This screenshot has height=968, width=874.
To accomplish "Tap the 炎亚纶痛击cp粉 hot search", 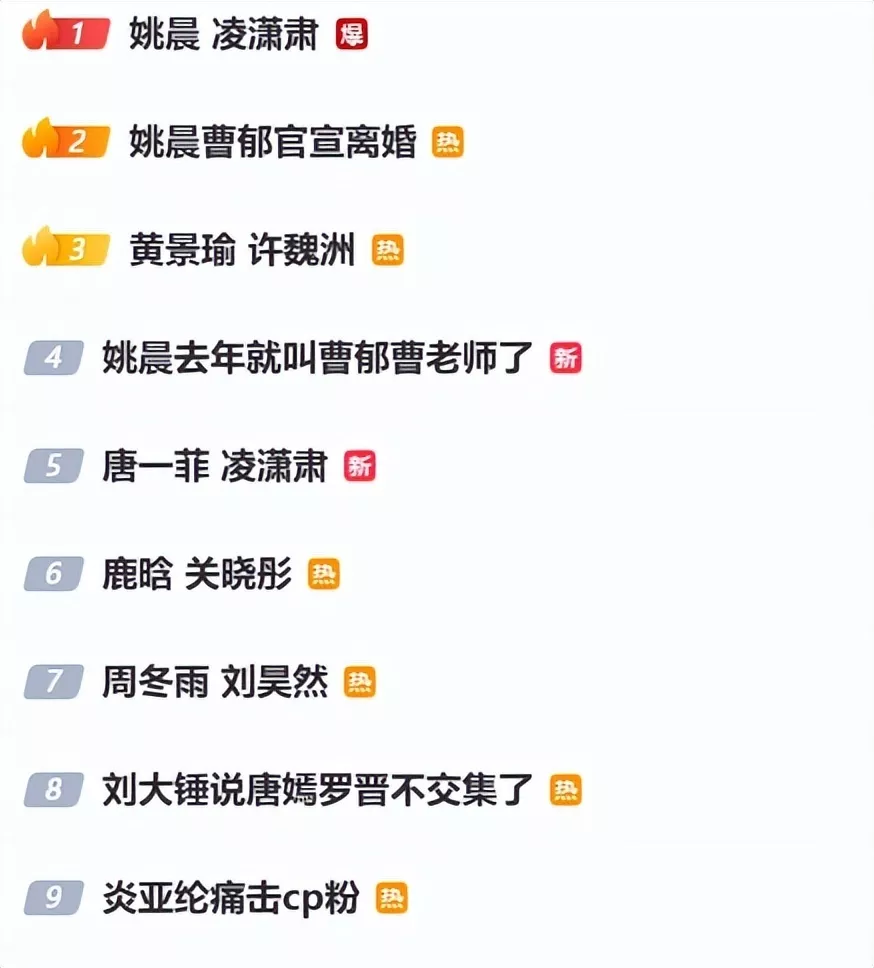I will (230, 898).
